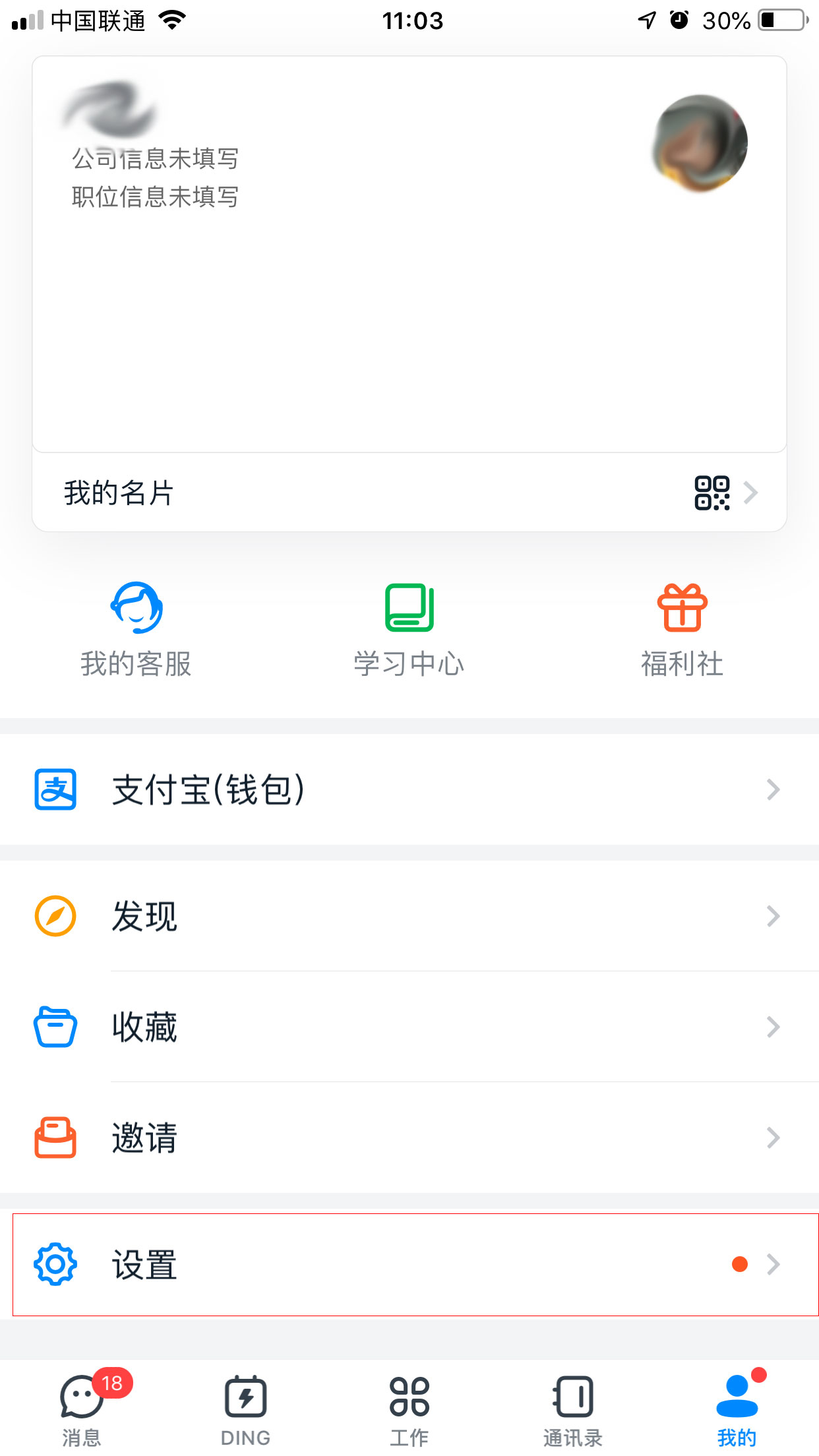Click the Alipay 支付宝 wallet icon
The image size is (819, 1456).
click(55, 789)
